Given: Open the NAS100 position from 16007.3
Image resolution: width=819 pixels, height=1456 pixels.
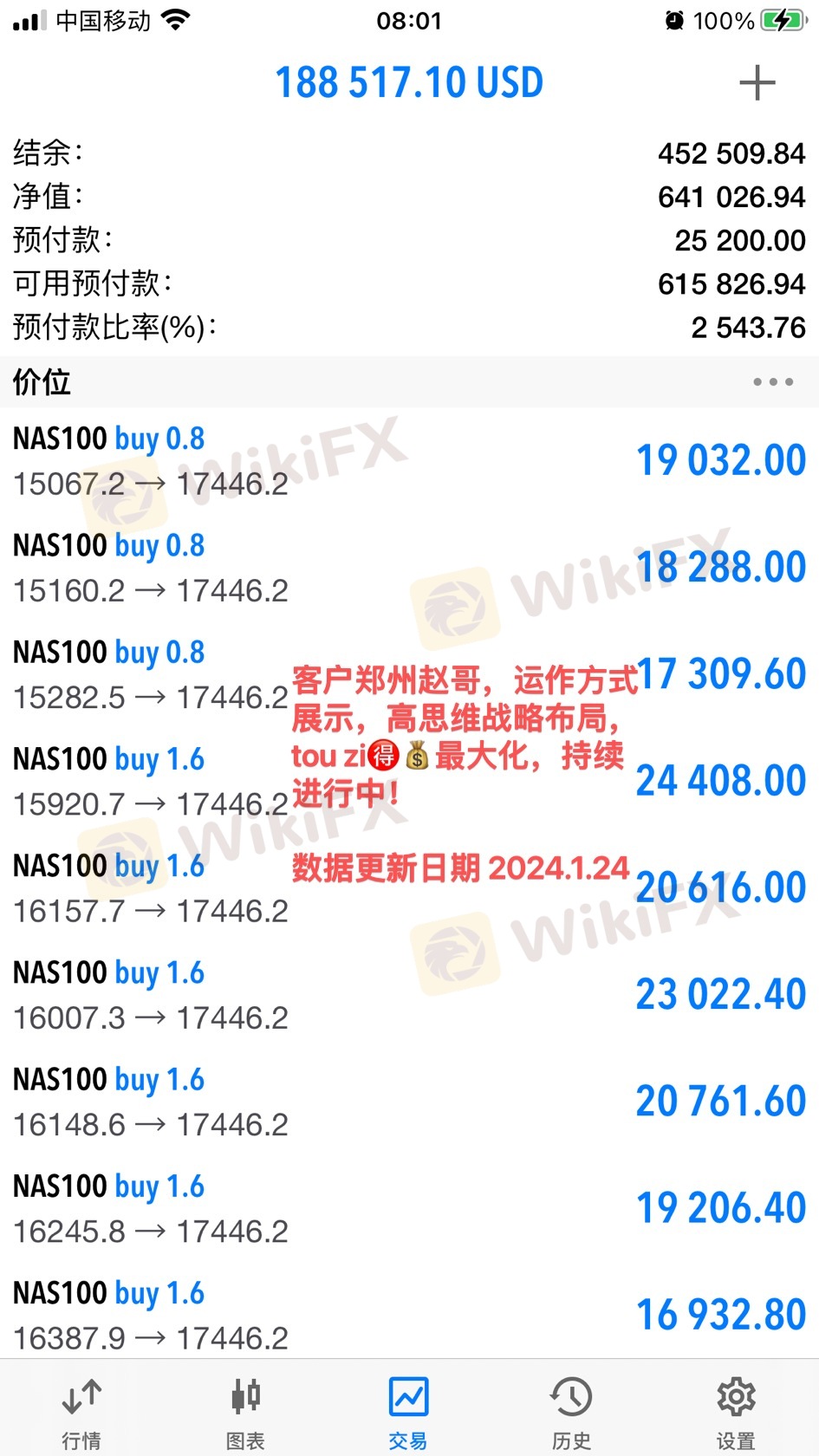Looking at the screenshot, I should pos(409,995).
